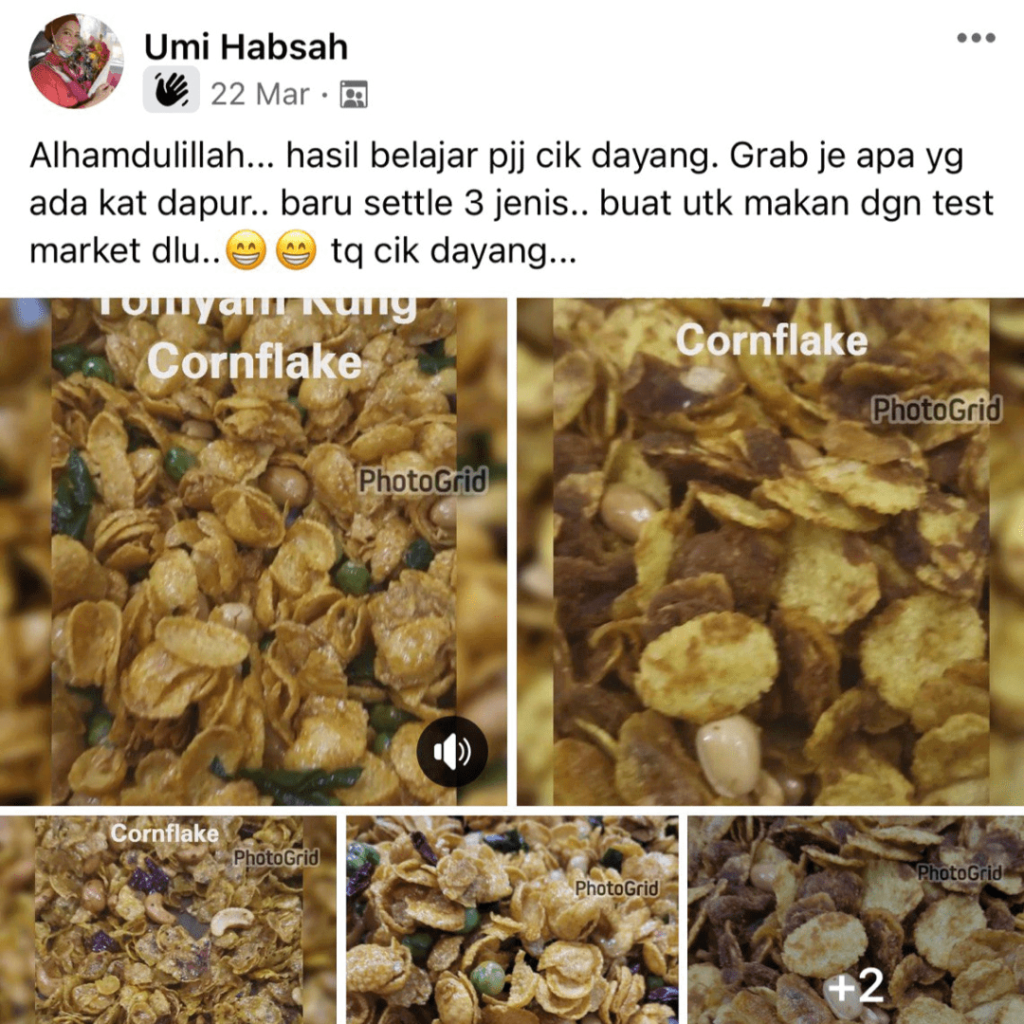Open the cornflake photo with green peas
This screenshot has height=1024, width=1024.
(512, 920)
